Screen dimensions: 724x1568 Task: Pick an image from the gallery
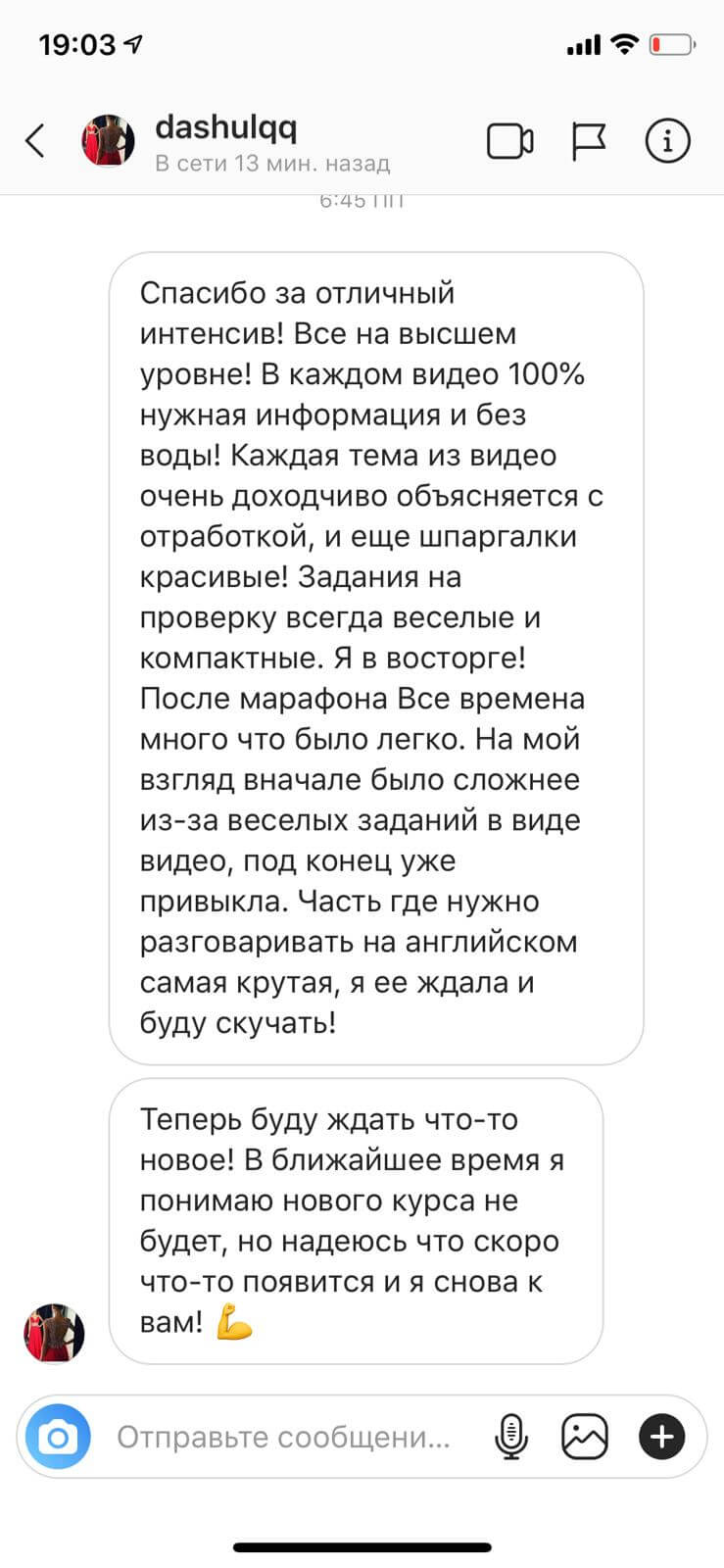(x=585, y=1437)
